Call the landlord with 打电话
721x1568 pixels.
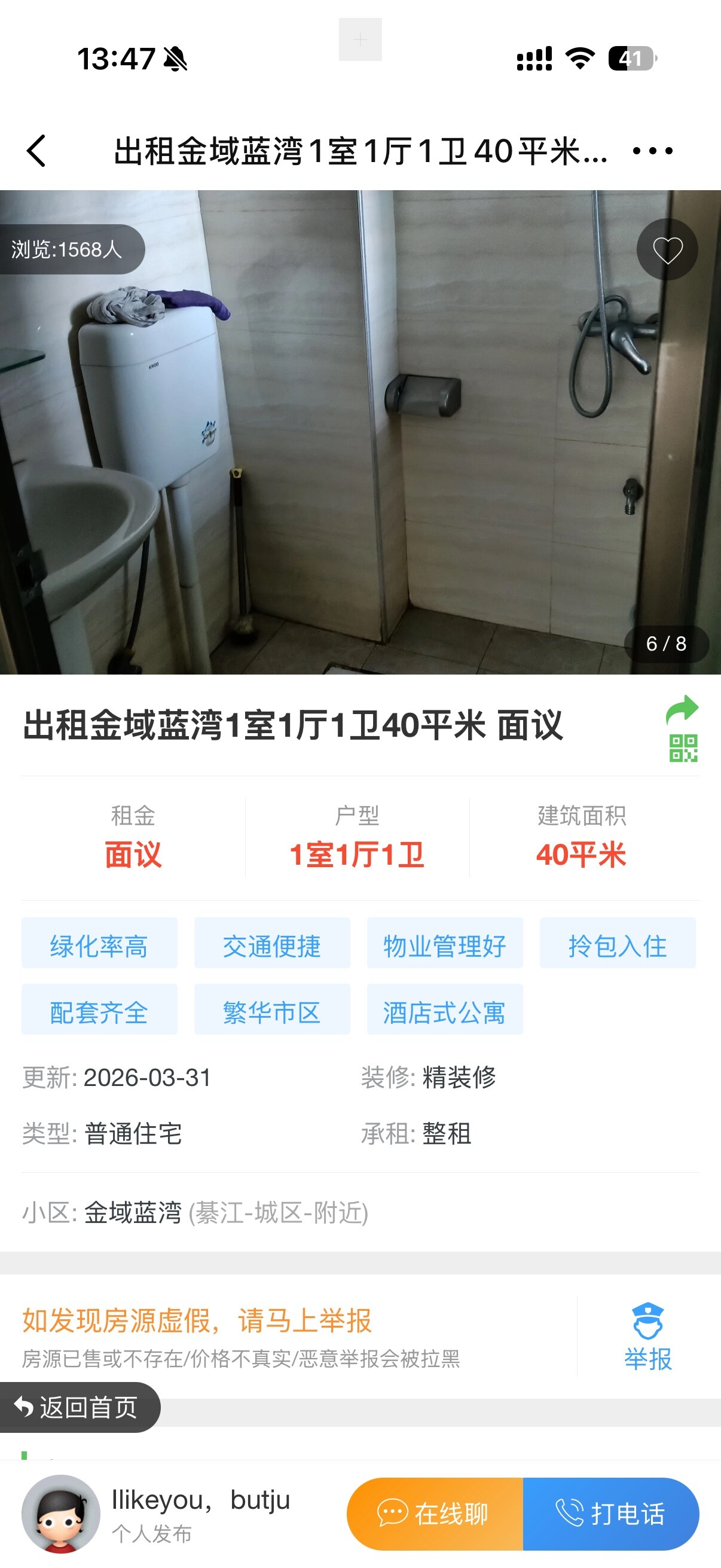(611, 1513)
